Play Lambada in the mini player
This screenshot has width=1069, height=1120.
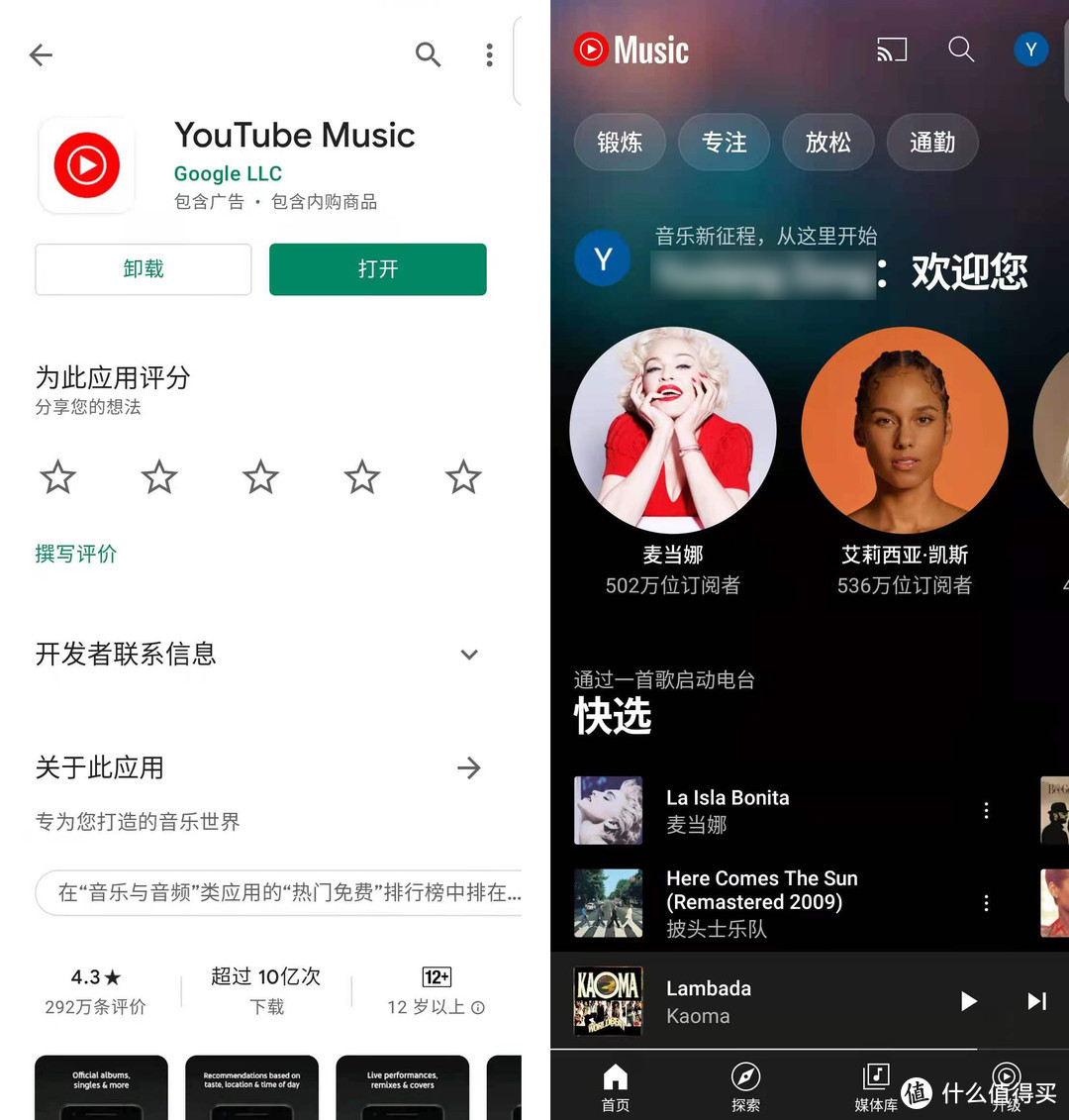pyautogui.click(x=968, y=1001)
